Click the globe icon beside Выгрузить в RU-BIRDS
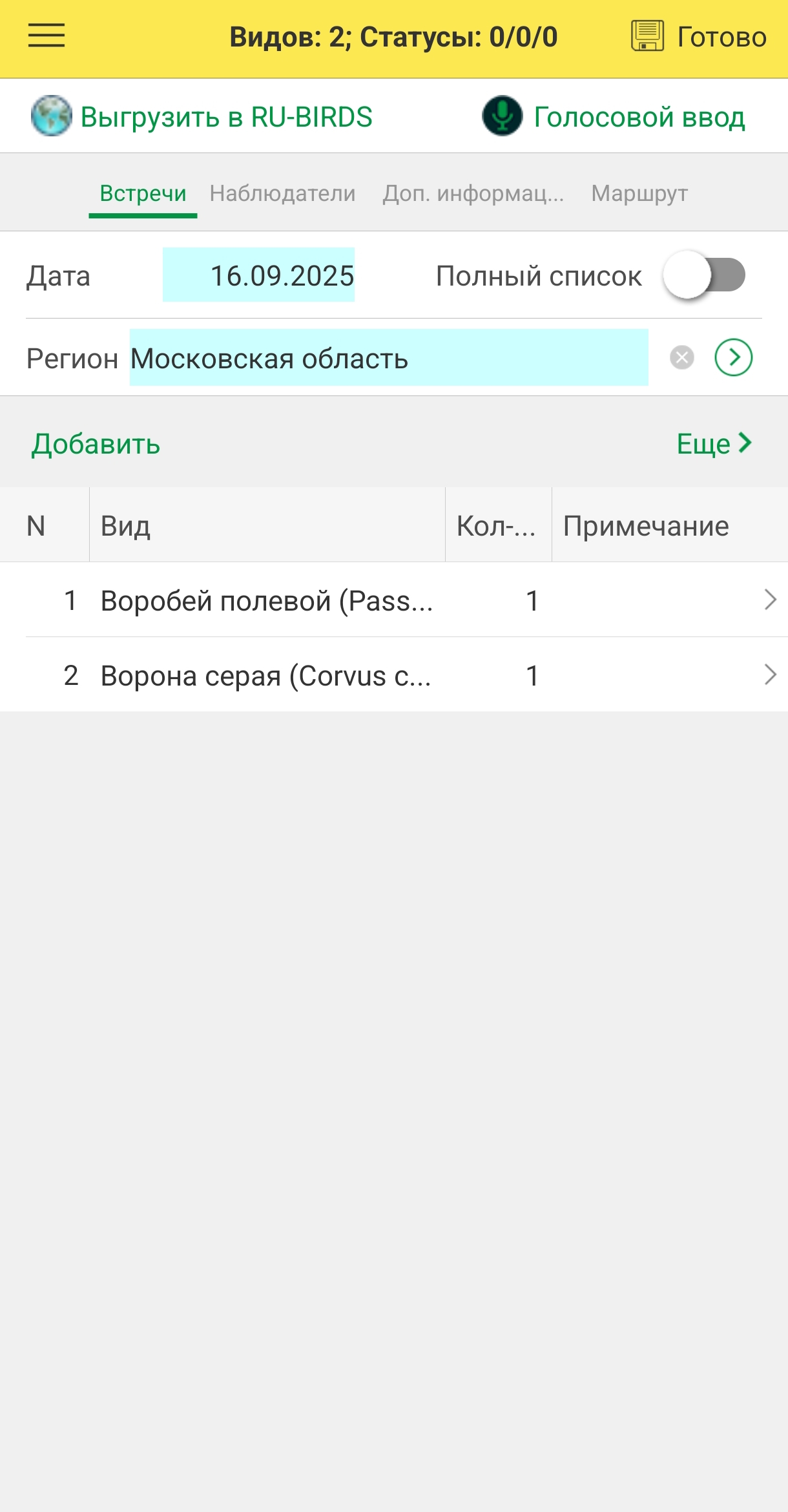Screen dimensions: 788x1512 coord(50,116)
